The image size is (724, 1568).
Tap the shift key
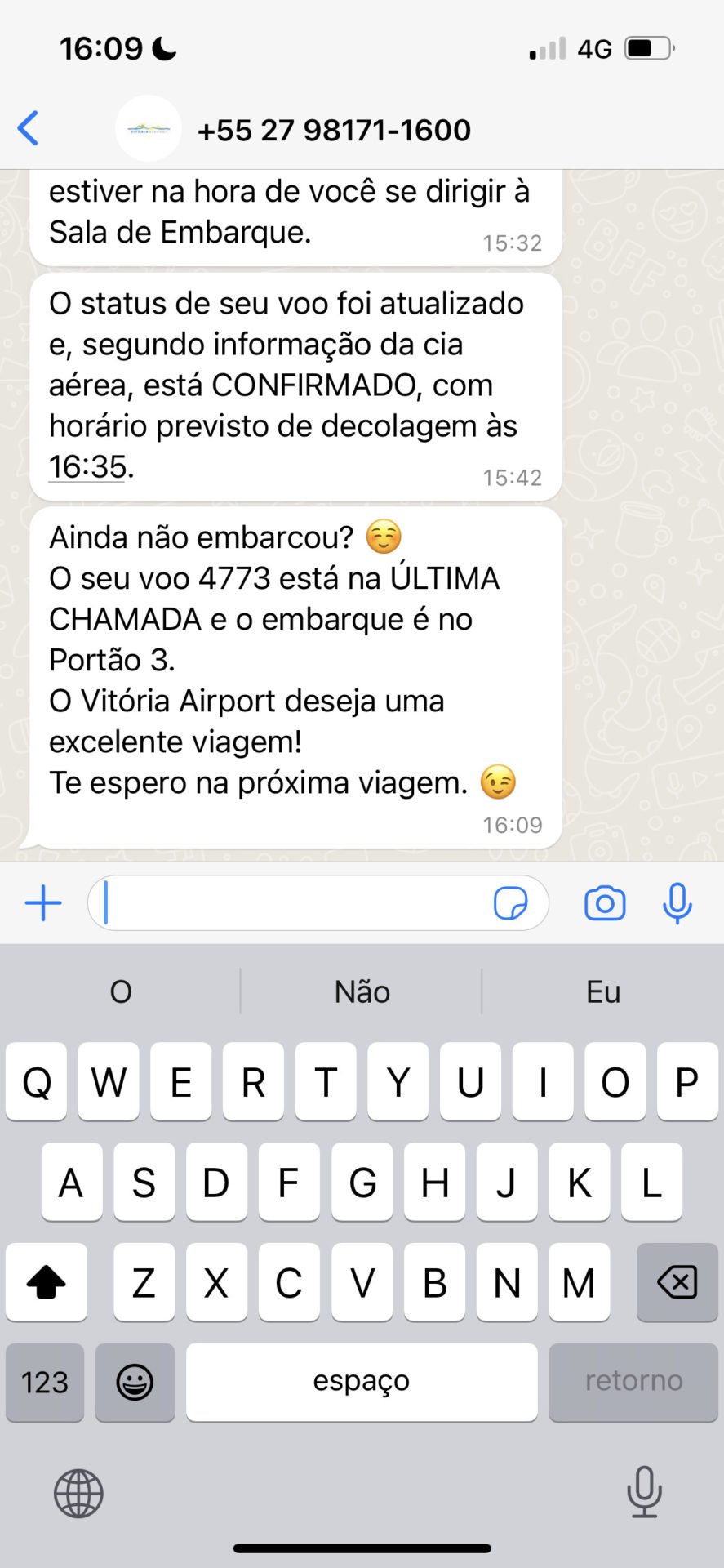click(47, 1281)
